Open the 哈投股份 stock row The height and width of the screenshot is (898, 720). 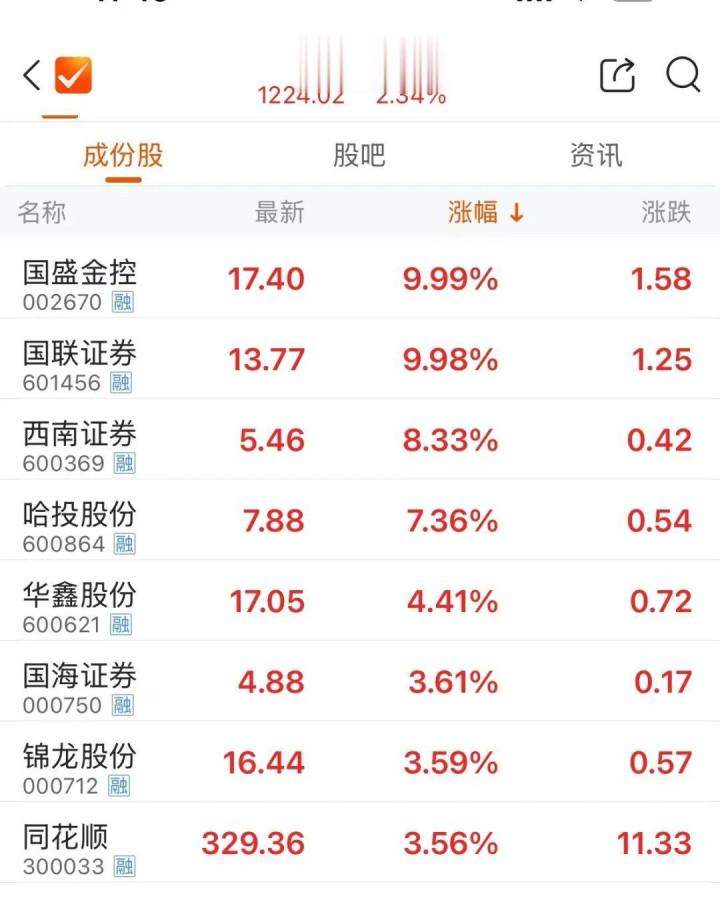tap(360, 521)
